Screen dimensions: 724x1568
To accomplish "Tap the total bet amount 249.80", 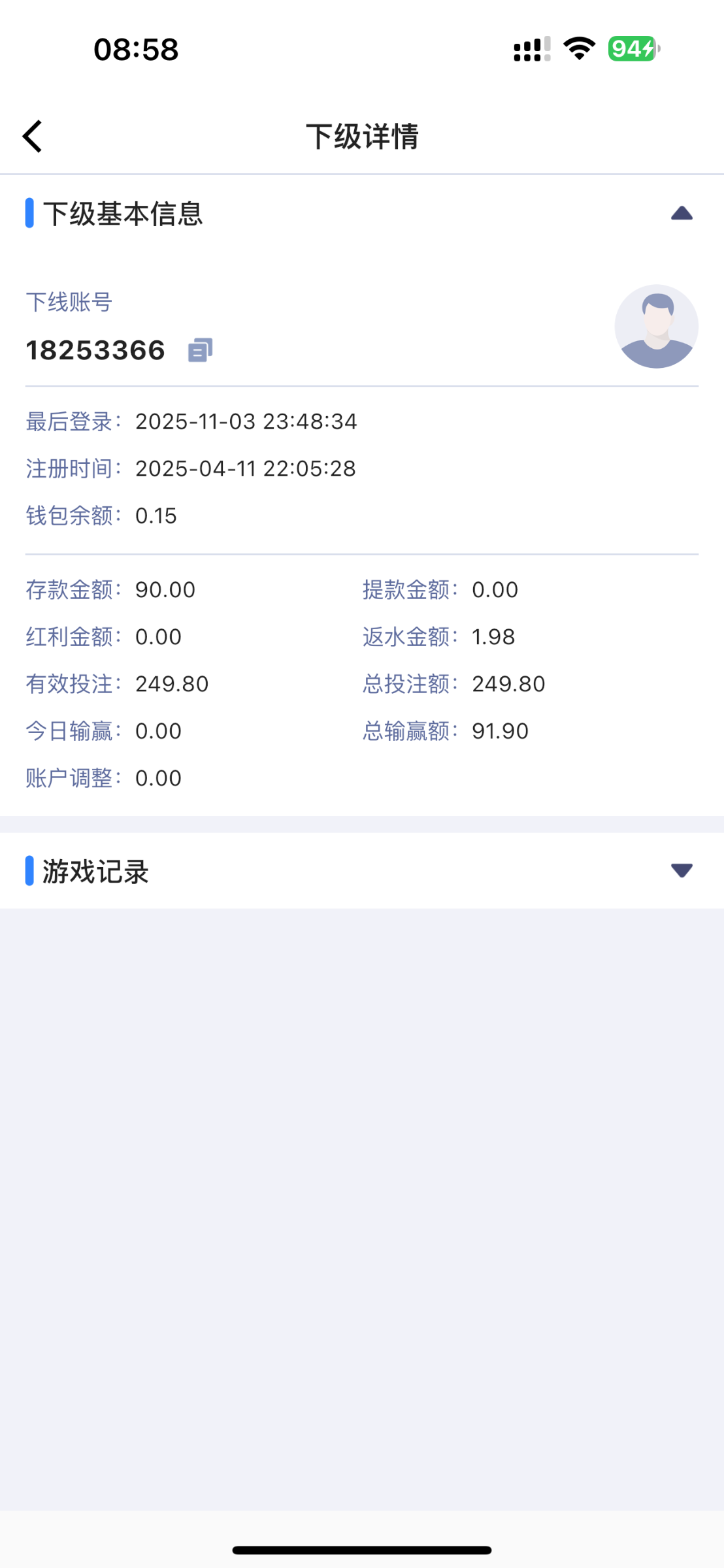I will [x=509, y=683].
